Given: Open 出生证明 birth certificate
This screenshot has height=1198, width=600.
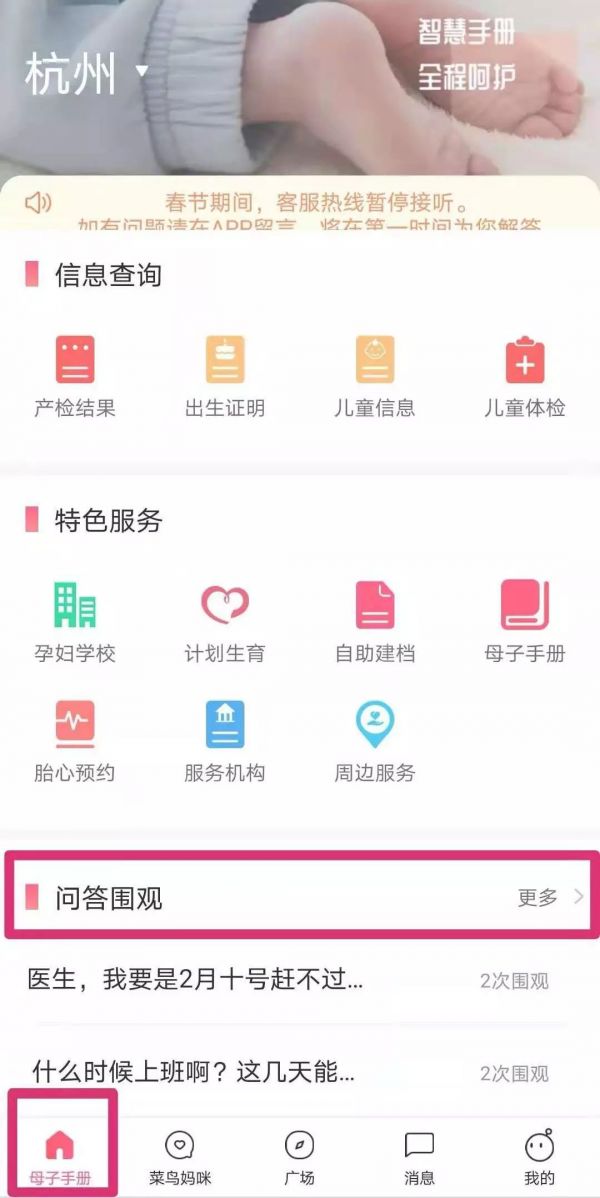Looking at the screenshot, I should coord(225,376).
